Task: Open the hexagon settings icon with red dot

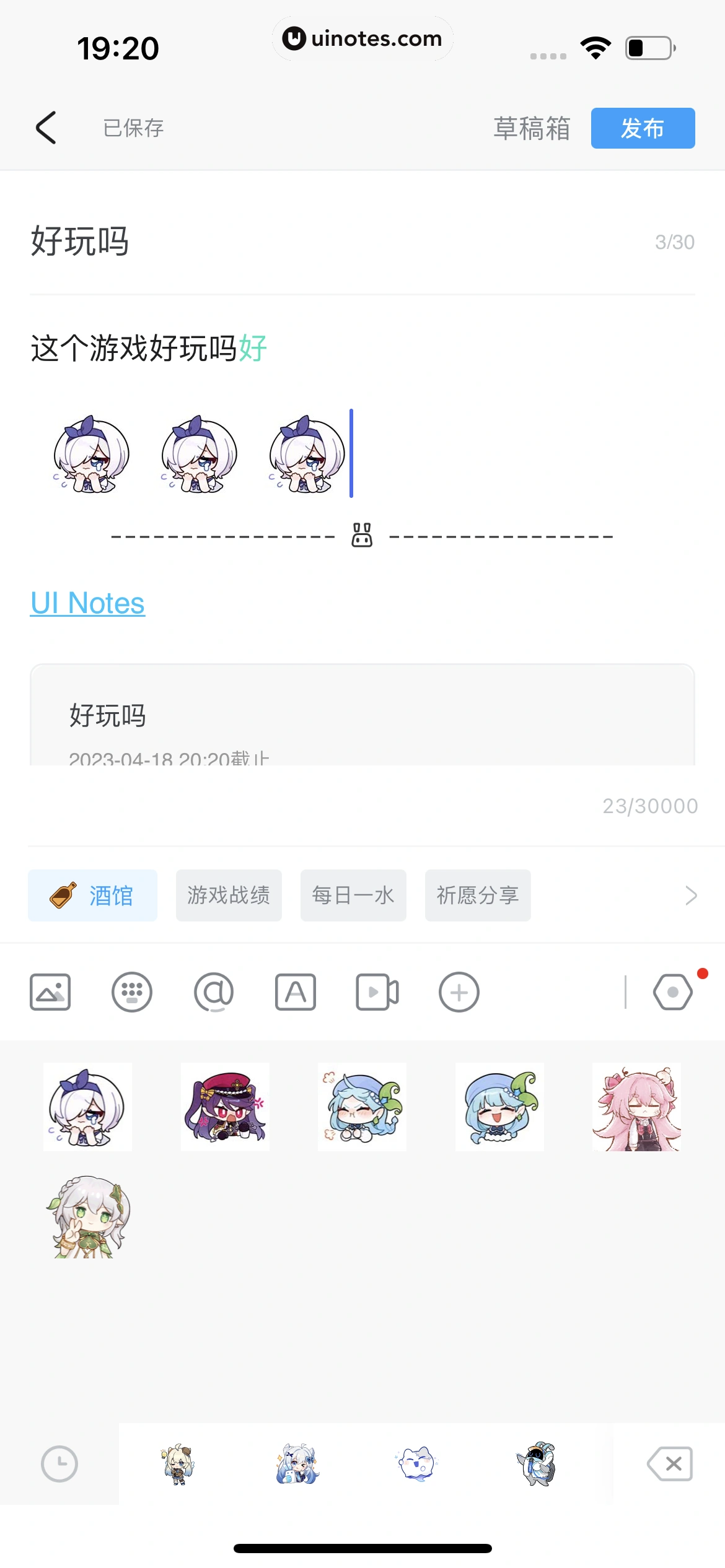Action: (673, 992)
